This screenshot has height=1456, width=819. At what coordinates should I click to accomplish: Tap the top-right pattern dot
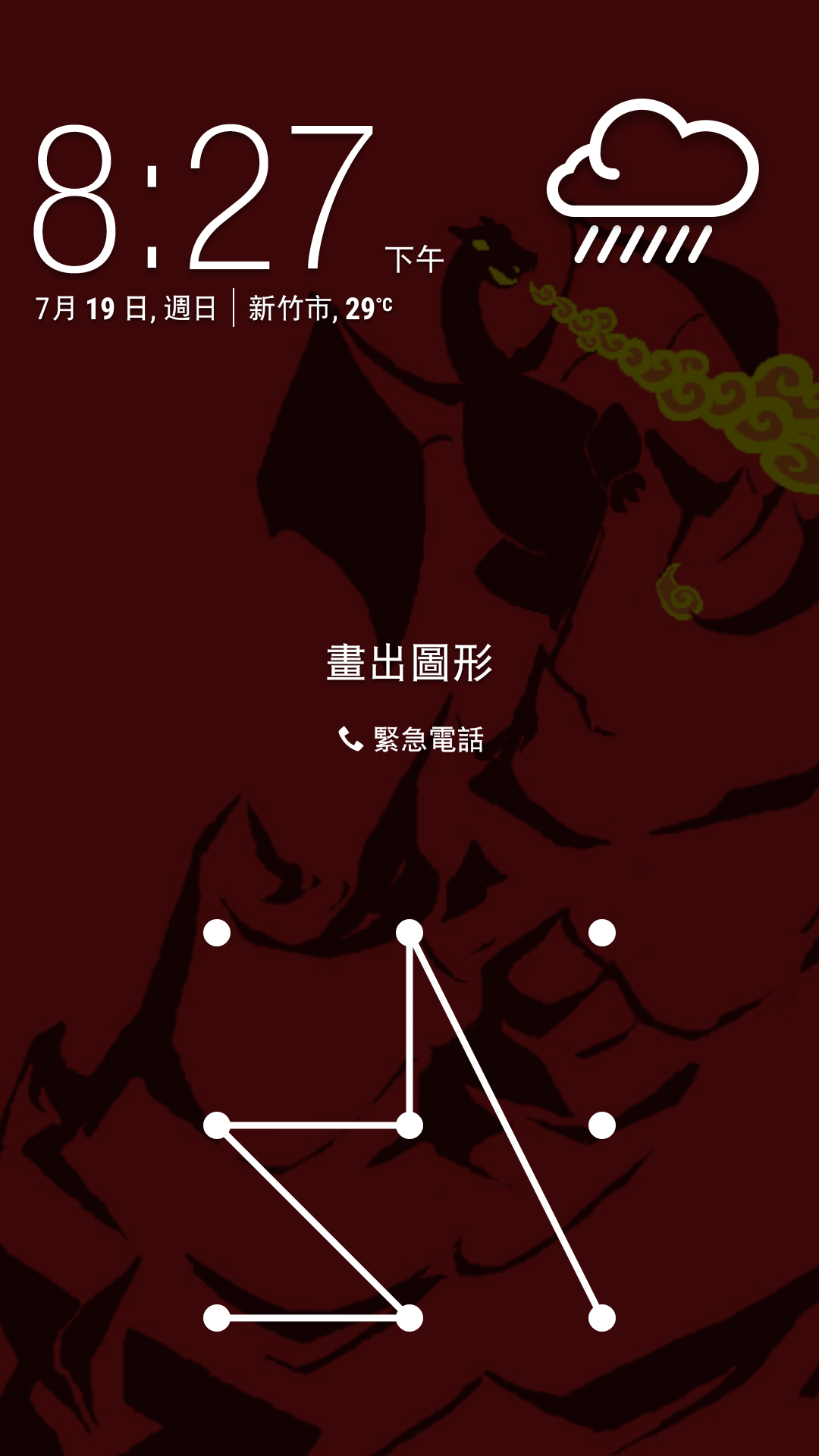602,933
